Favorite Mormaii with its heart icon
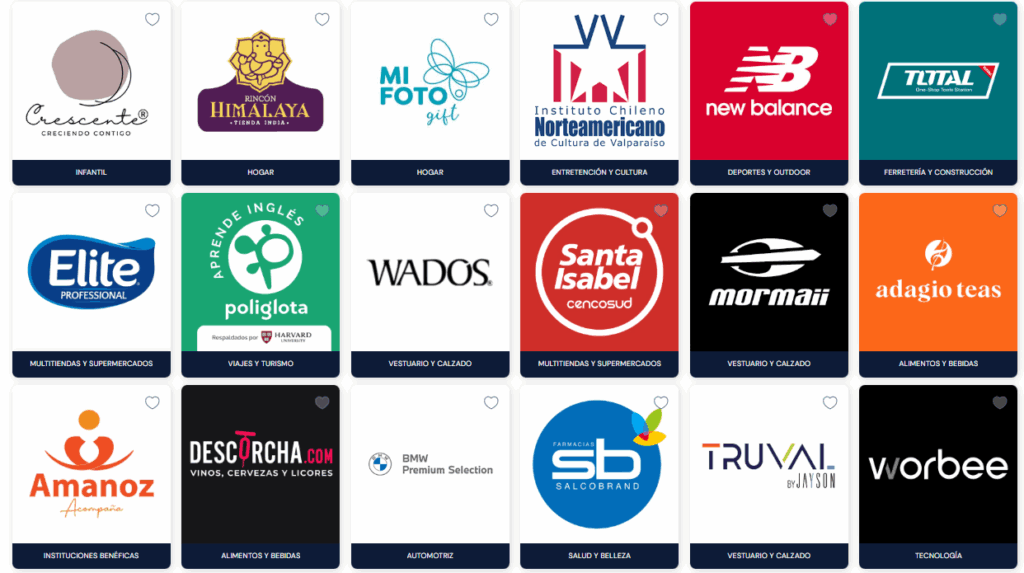Screen dimensions: 1024x573 pos(830,211)
